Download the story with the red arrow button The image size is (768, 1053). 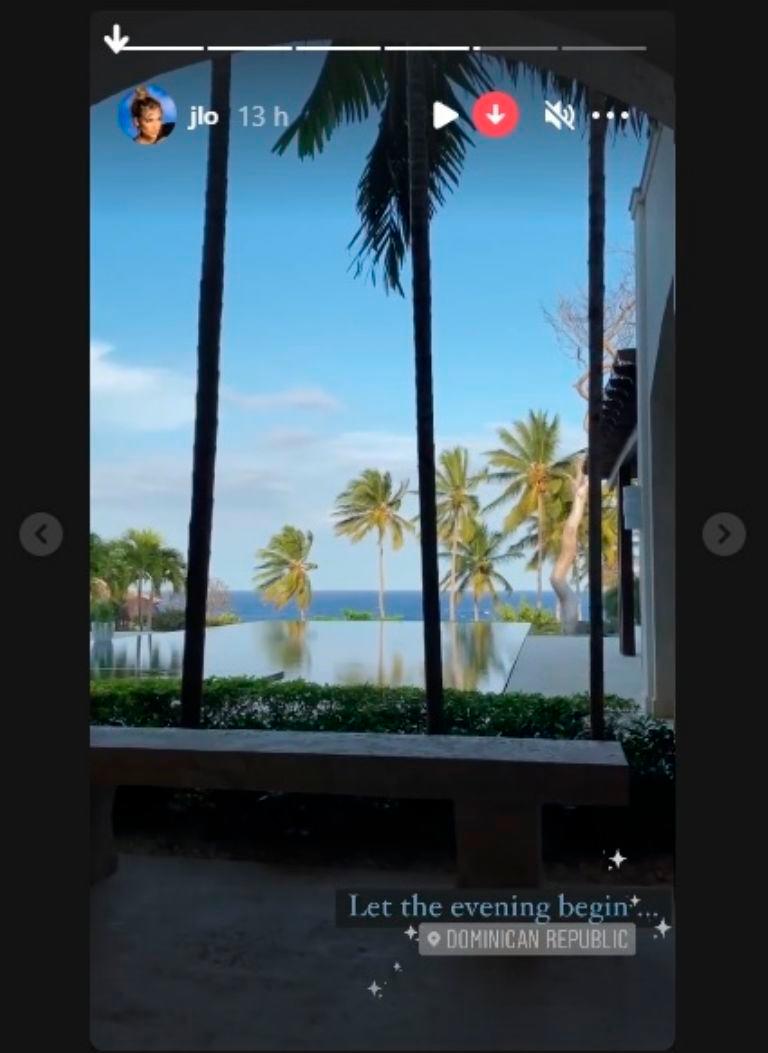495,115
